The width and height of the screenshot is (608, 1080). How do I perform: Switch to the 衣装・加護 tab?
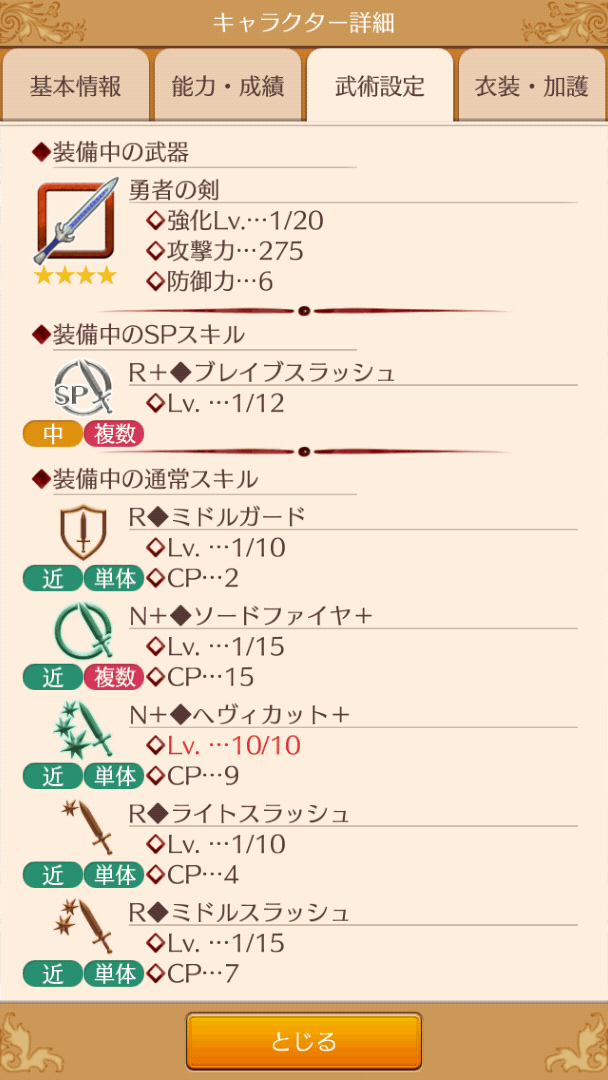532,86
